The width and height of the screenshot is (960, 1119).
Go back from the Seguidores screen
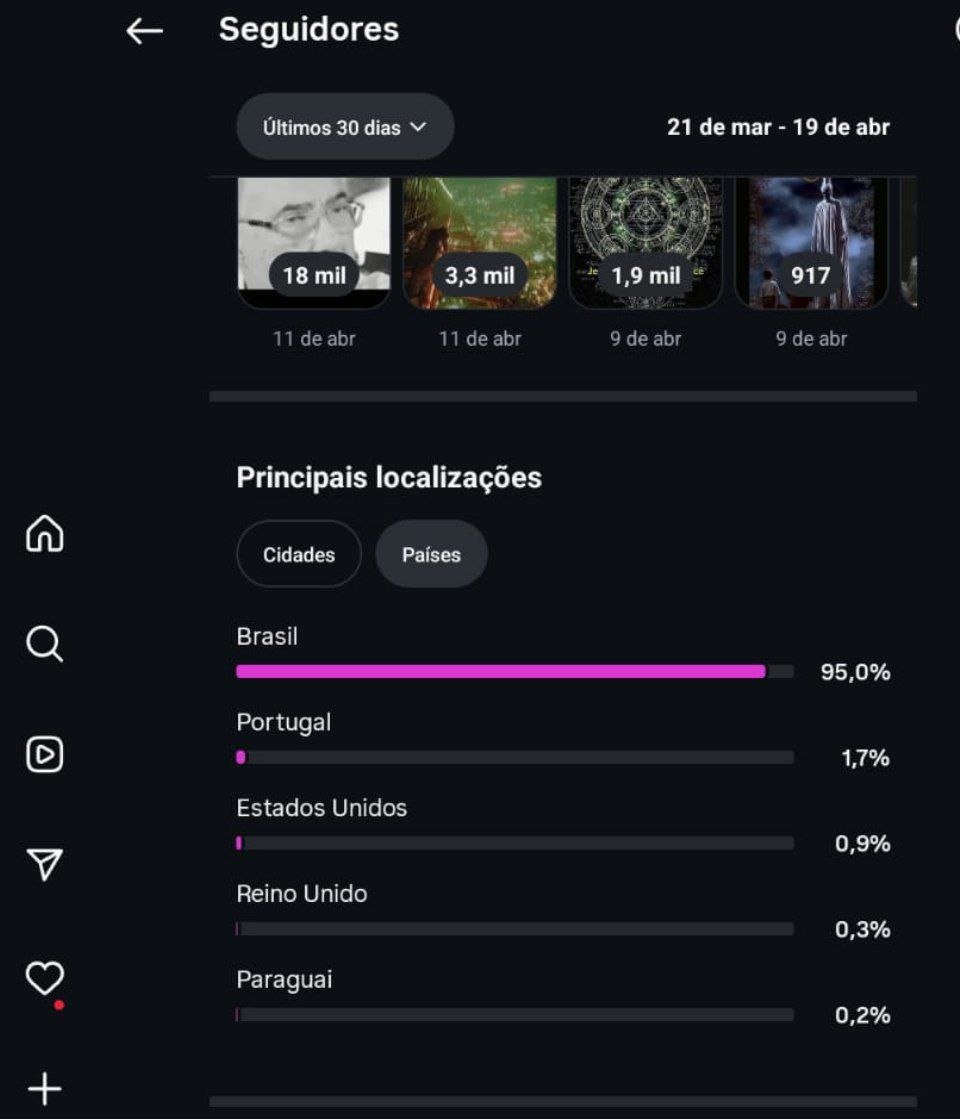144,31
